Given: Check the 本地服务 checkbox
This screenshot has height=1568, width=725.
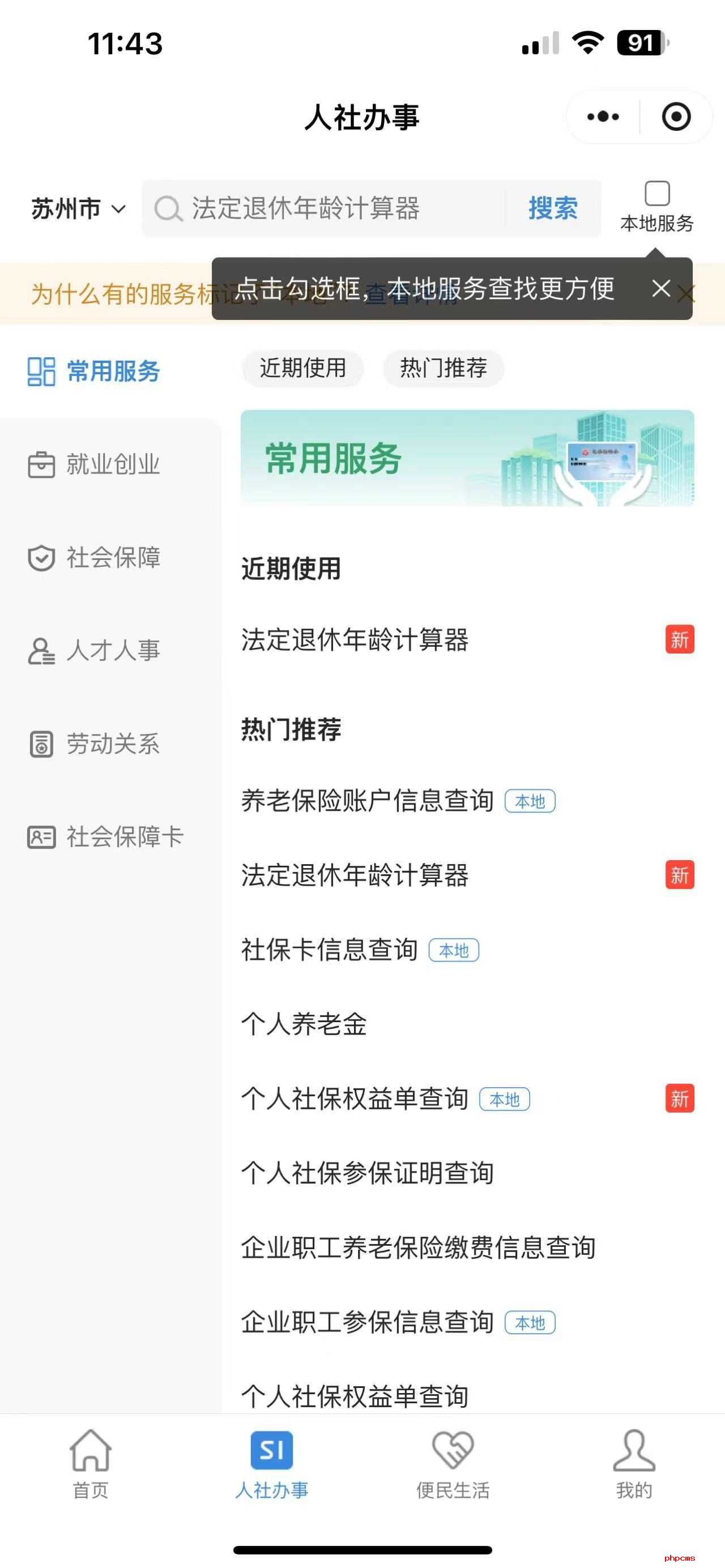Looking at the screenshot, I should (x=657, y=194).
